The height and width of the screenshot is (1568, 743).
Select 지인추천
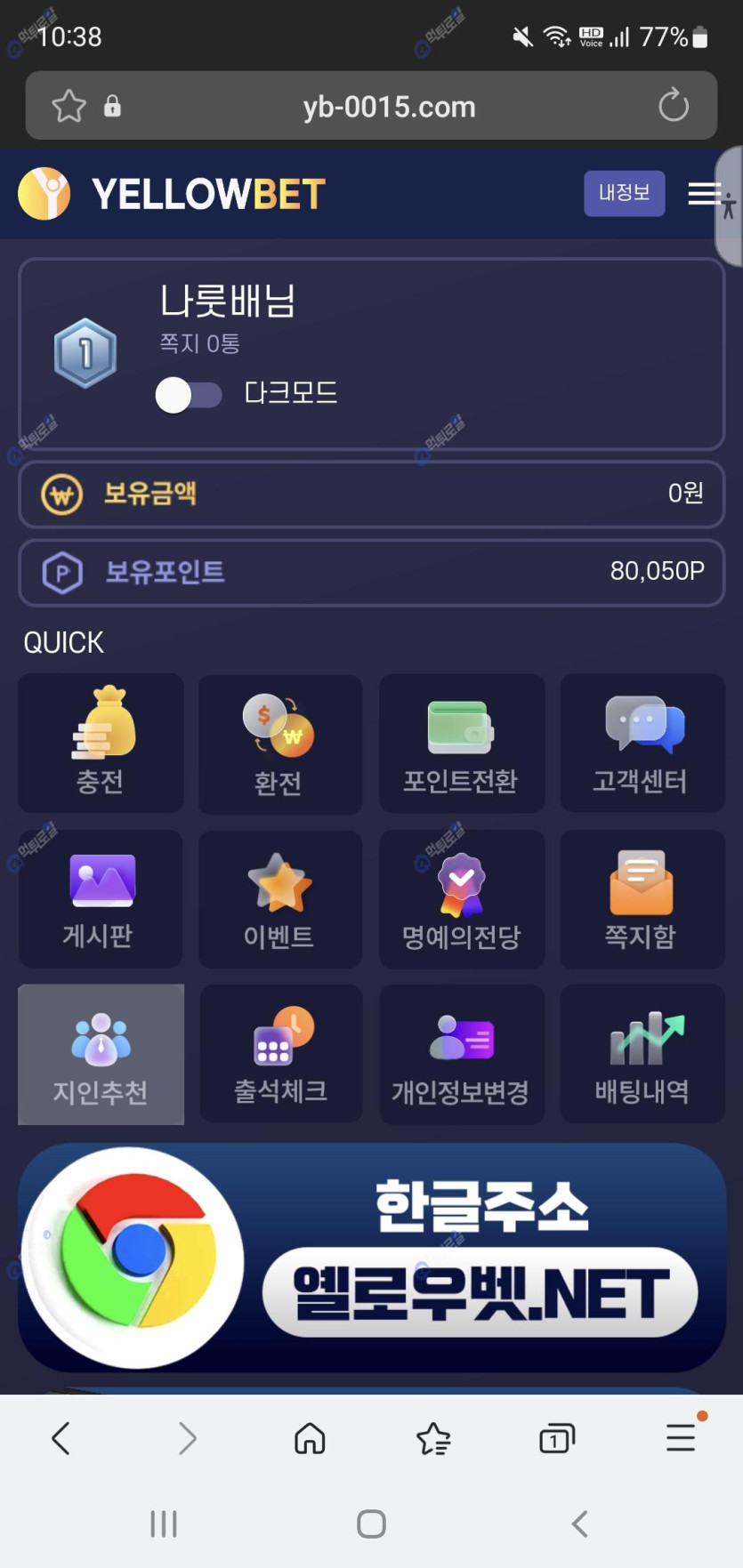coord(101,1055)
